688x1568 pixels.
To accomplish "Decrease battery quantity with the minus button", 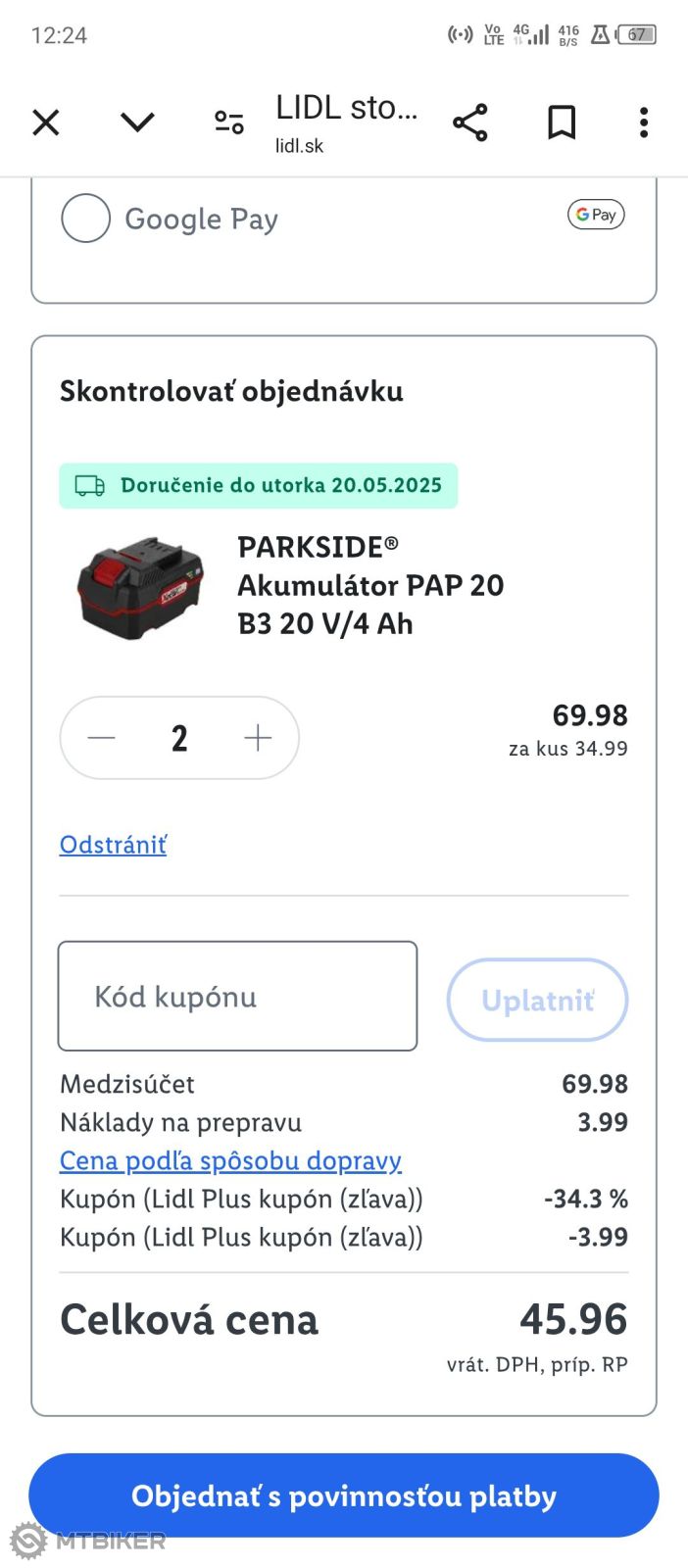I will (x=102, y=738).
